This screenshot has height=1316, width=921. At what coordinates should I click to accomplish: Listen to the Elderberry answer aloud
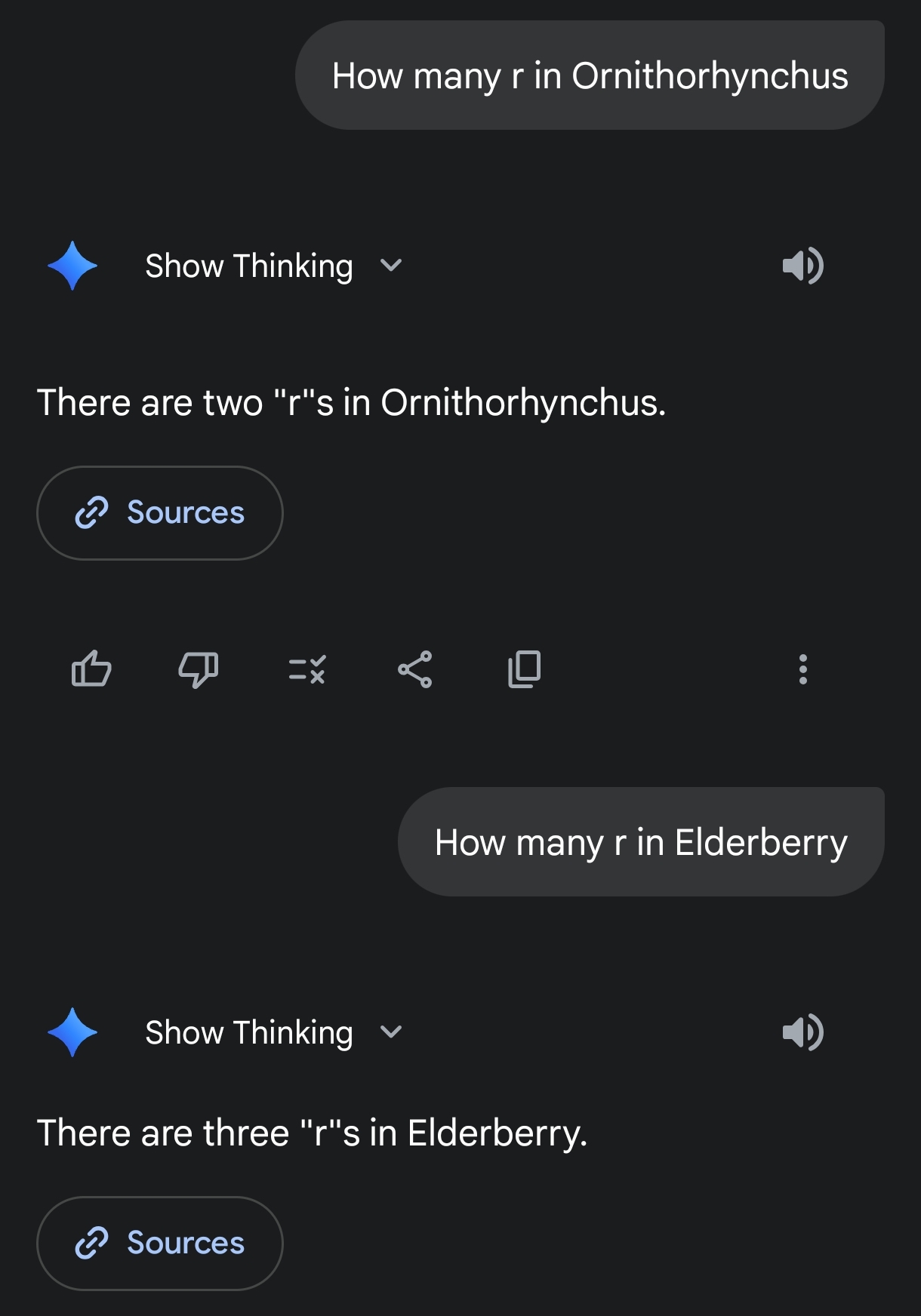click(802, 1032)
